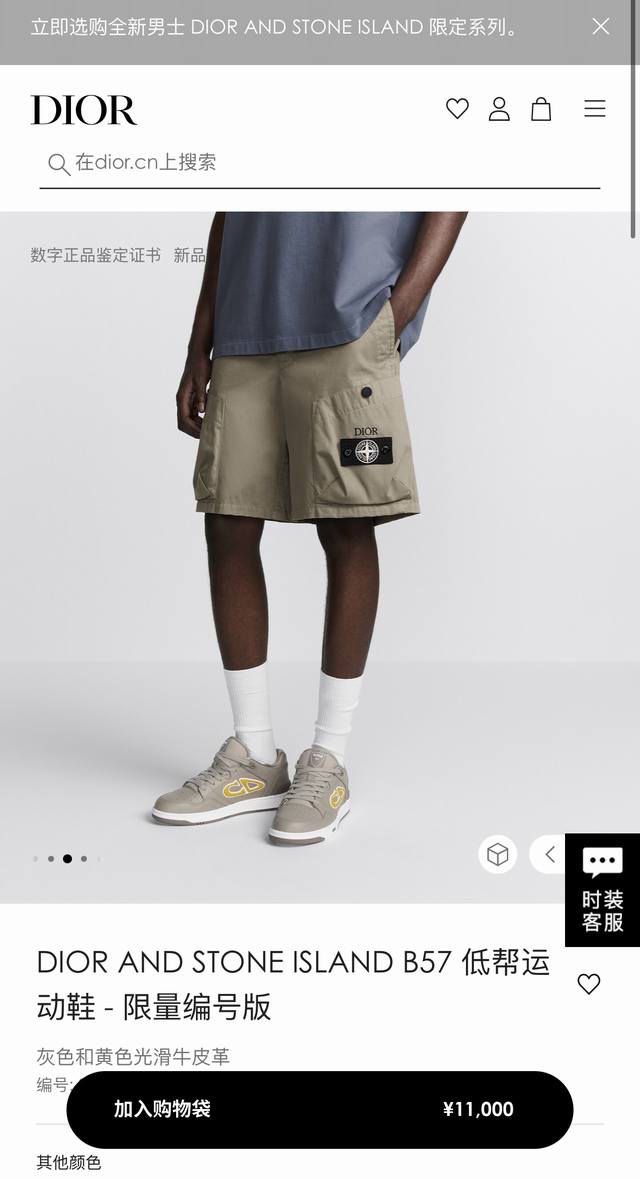Open 时装客服 chat support
The width and height of the screenshot is (640, 1179).
click(x=602, y=890)
